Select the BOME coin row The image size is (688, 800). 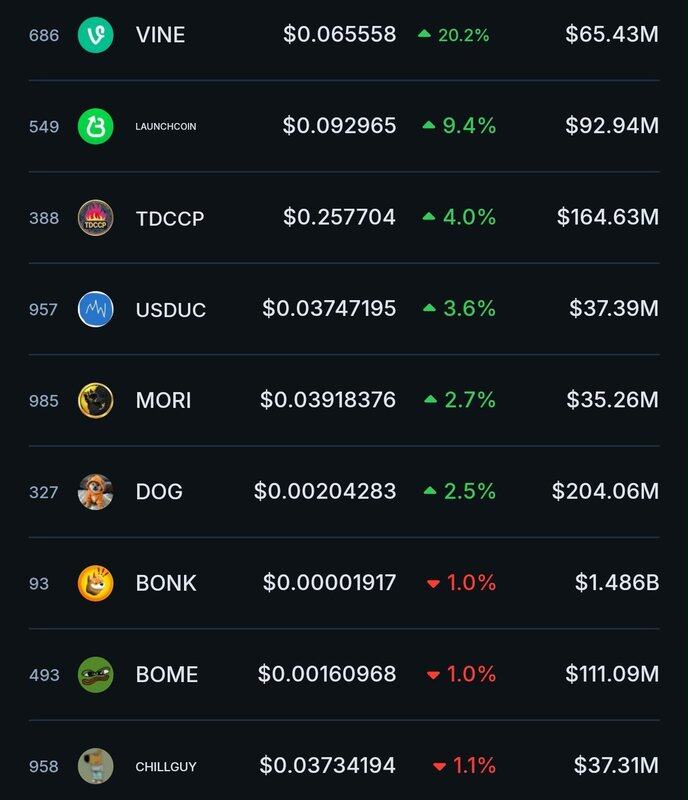click(x=166, y=674)
